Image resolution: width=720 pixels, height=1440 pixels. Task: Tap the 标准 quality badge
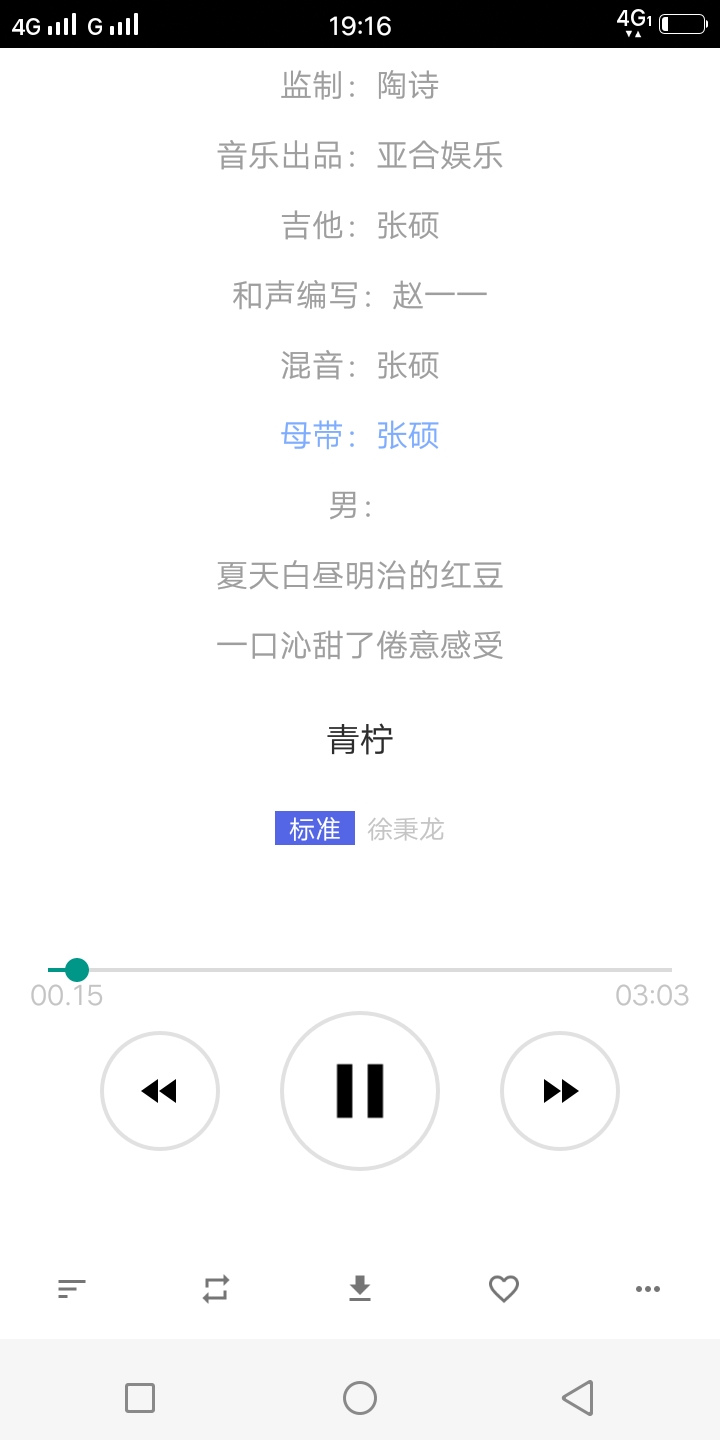pos(315,829)
